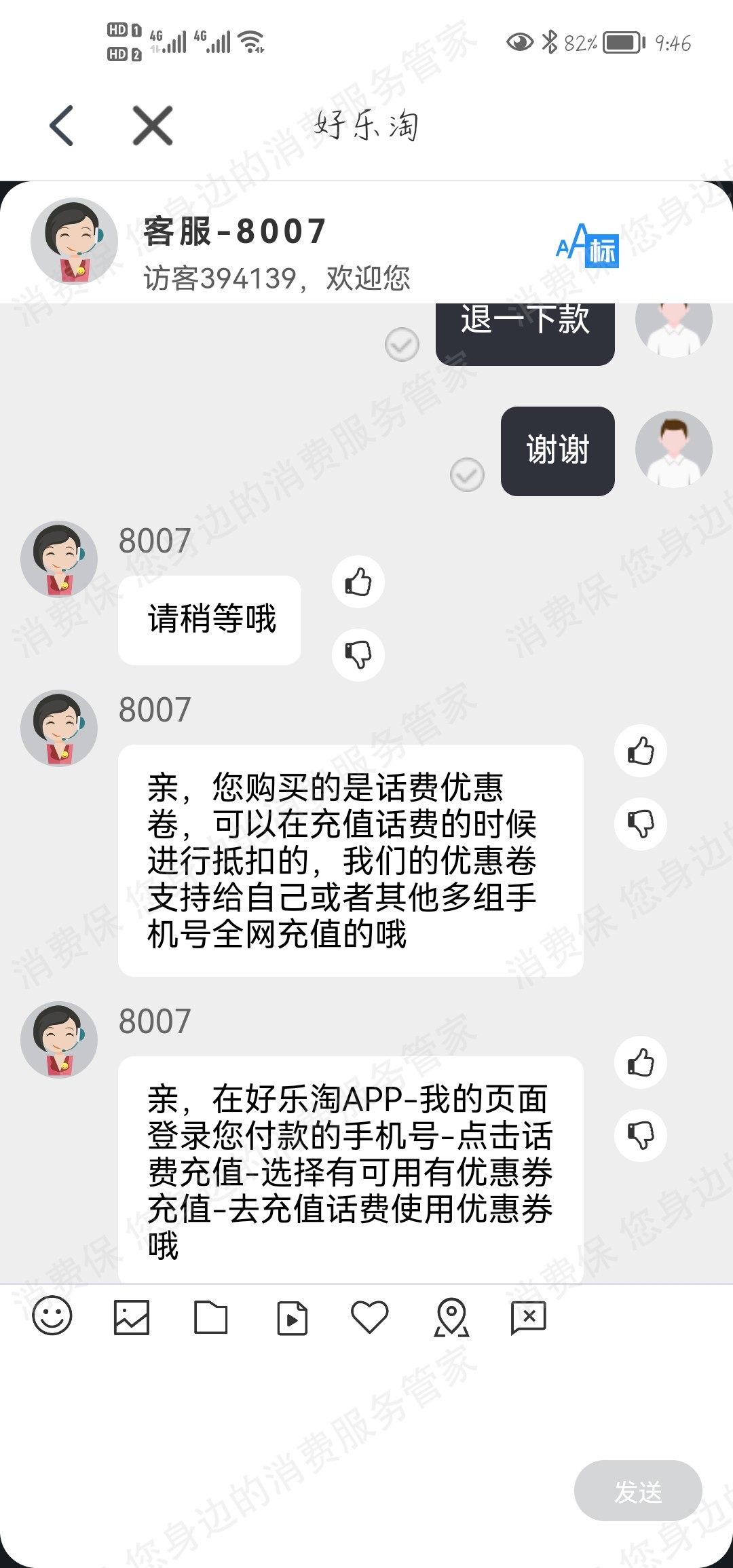Screen dimensions: 733x1568
Task: Send the message with 发送
Action: [638, 1491]
